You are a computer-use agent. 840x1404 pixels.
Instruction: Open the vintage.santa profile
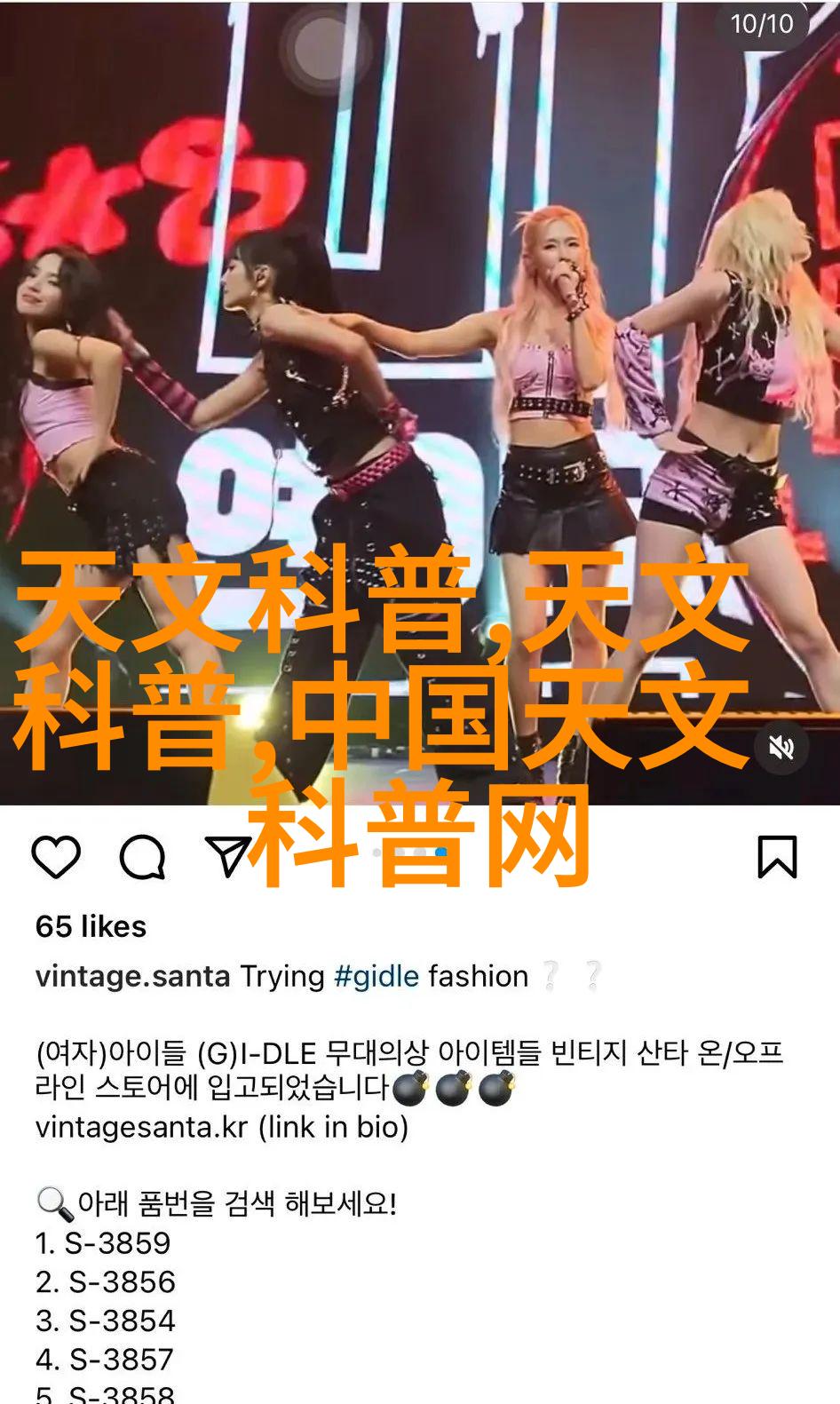[132, 976]
